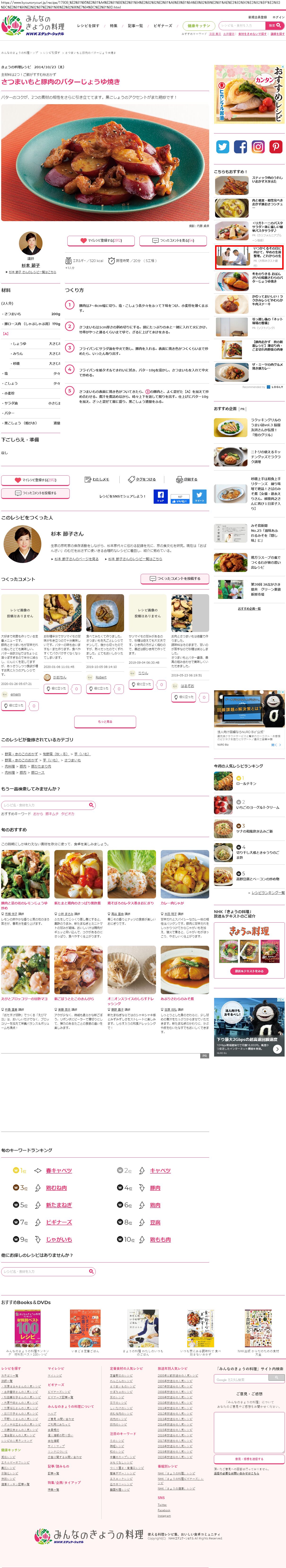The width and height of the screenshot is (286, 1568).
Task: View つくったコメントを見る comments
Action: (175, 241)
